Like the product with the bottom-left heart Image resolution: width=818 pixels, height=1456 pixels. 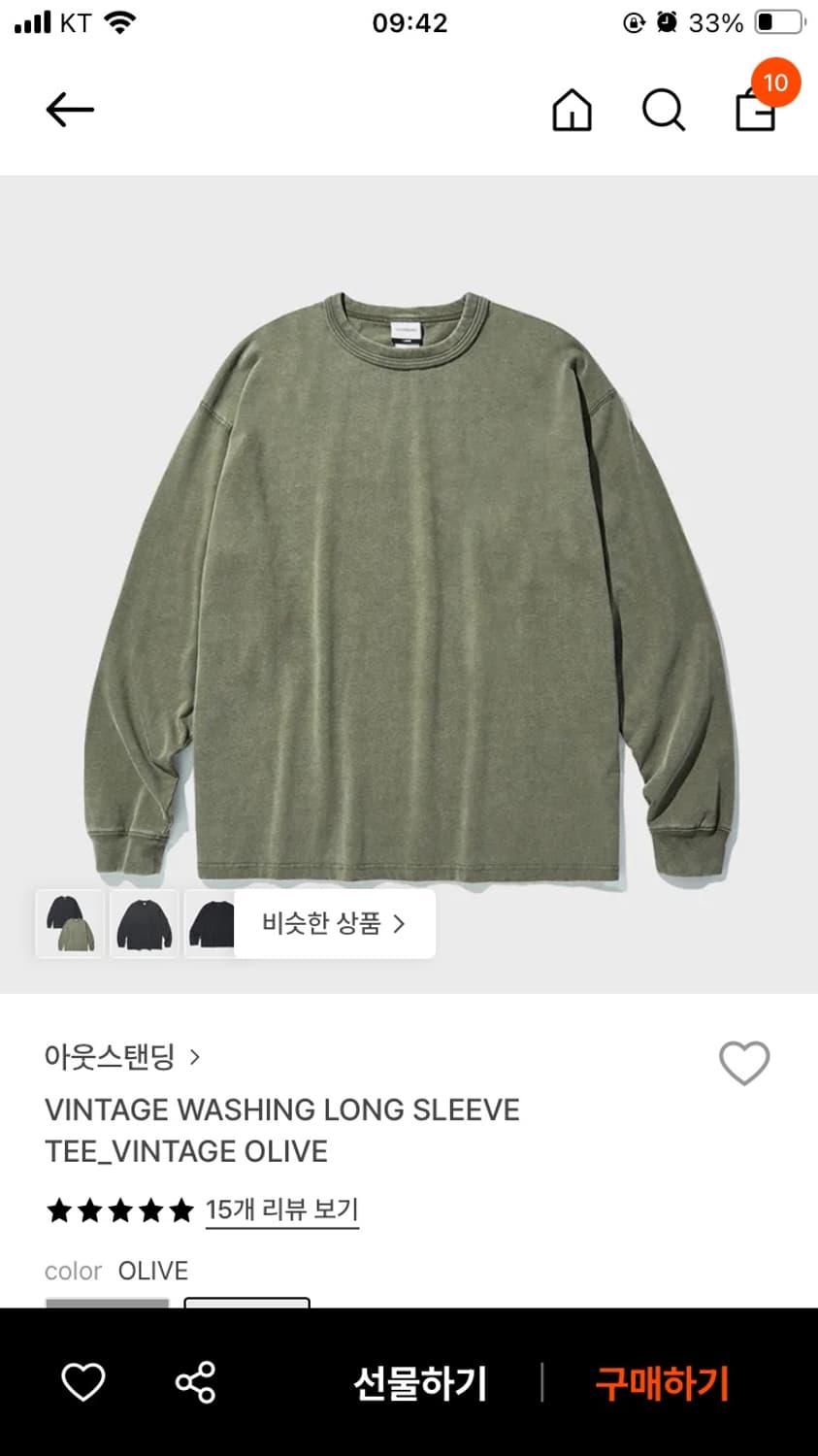pos(82,1382)
